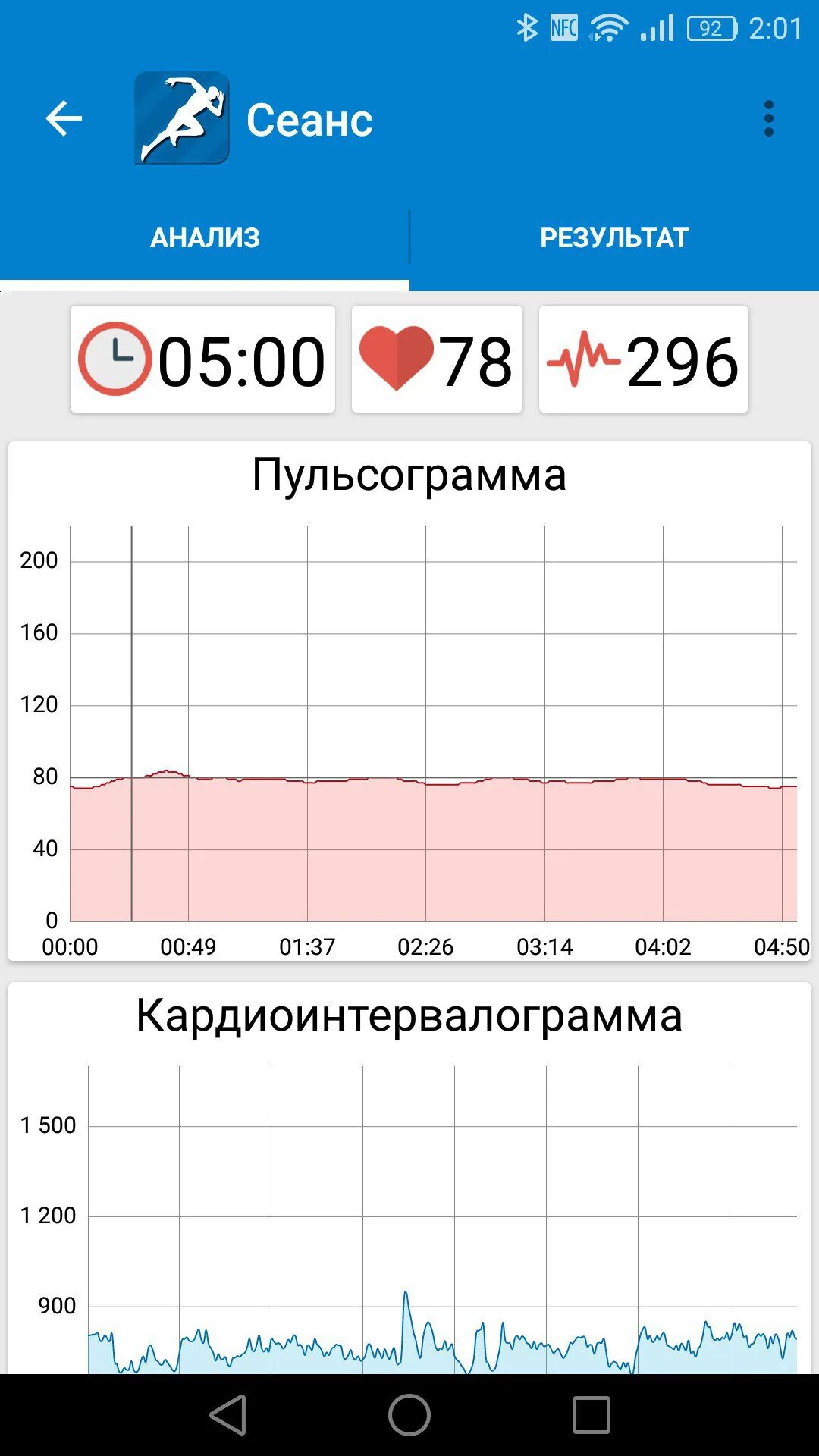Open the overflow menu
Viewport: 819px width, 1456px height.
pos(768,119)
